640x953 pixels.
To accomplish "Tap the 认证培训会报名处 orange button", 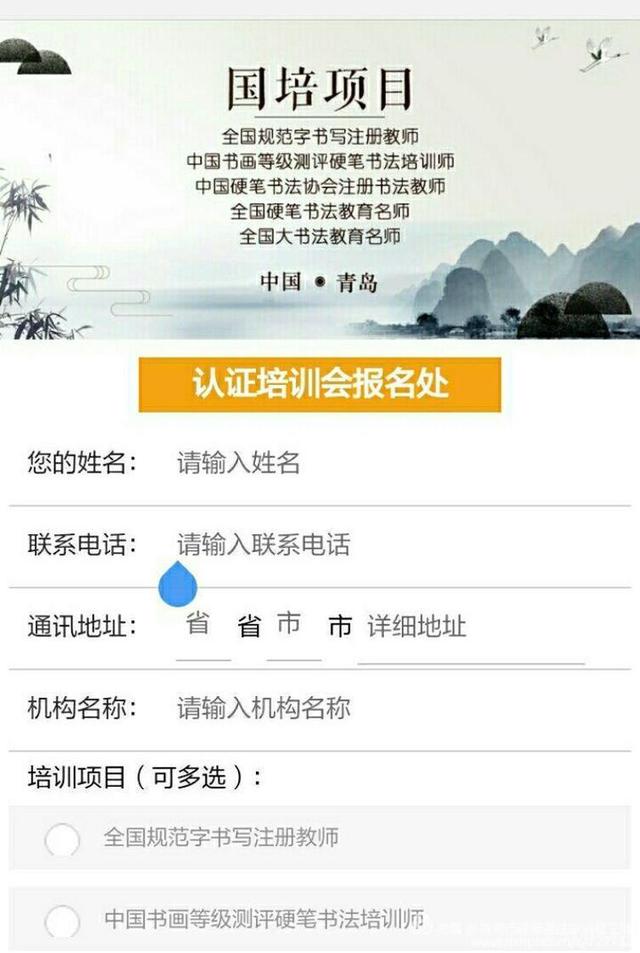I will 319,384.
